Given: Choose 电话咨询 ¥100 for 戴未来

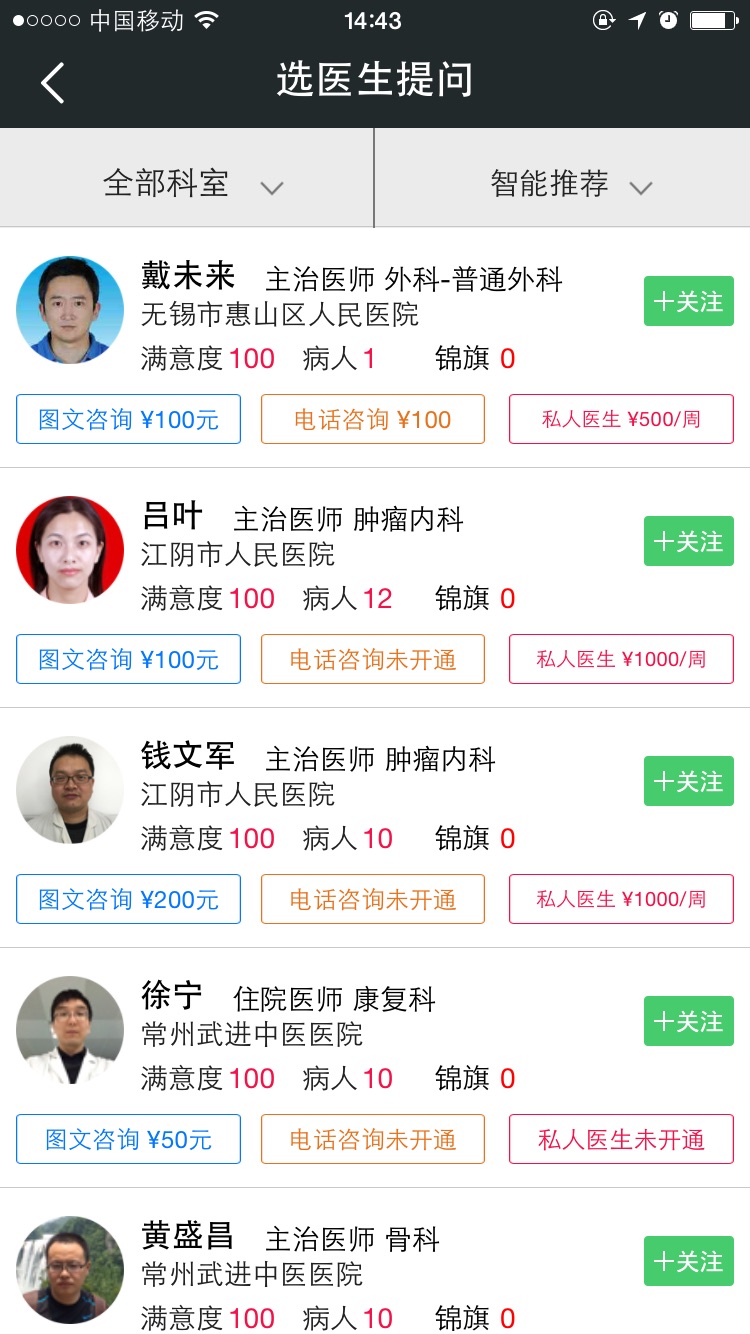Looking at the screenshot, I should coord(372,419).
